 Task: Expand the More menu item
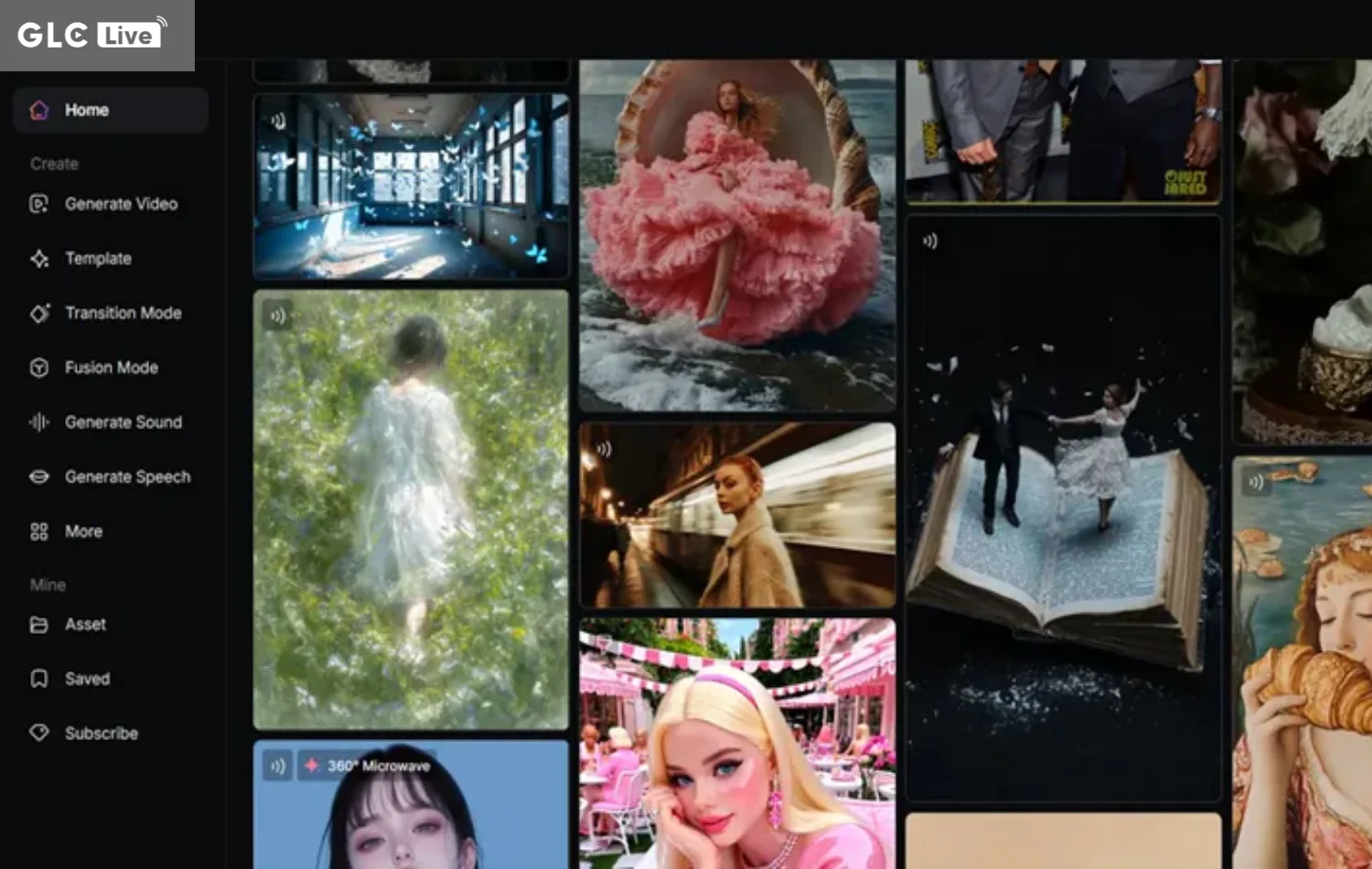pos(82,531)
